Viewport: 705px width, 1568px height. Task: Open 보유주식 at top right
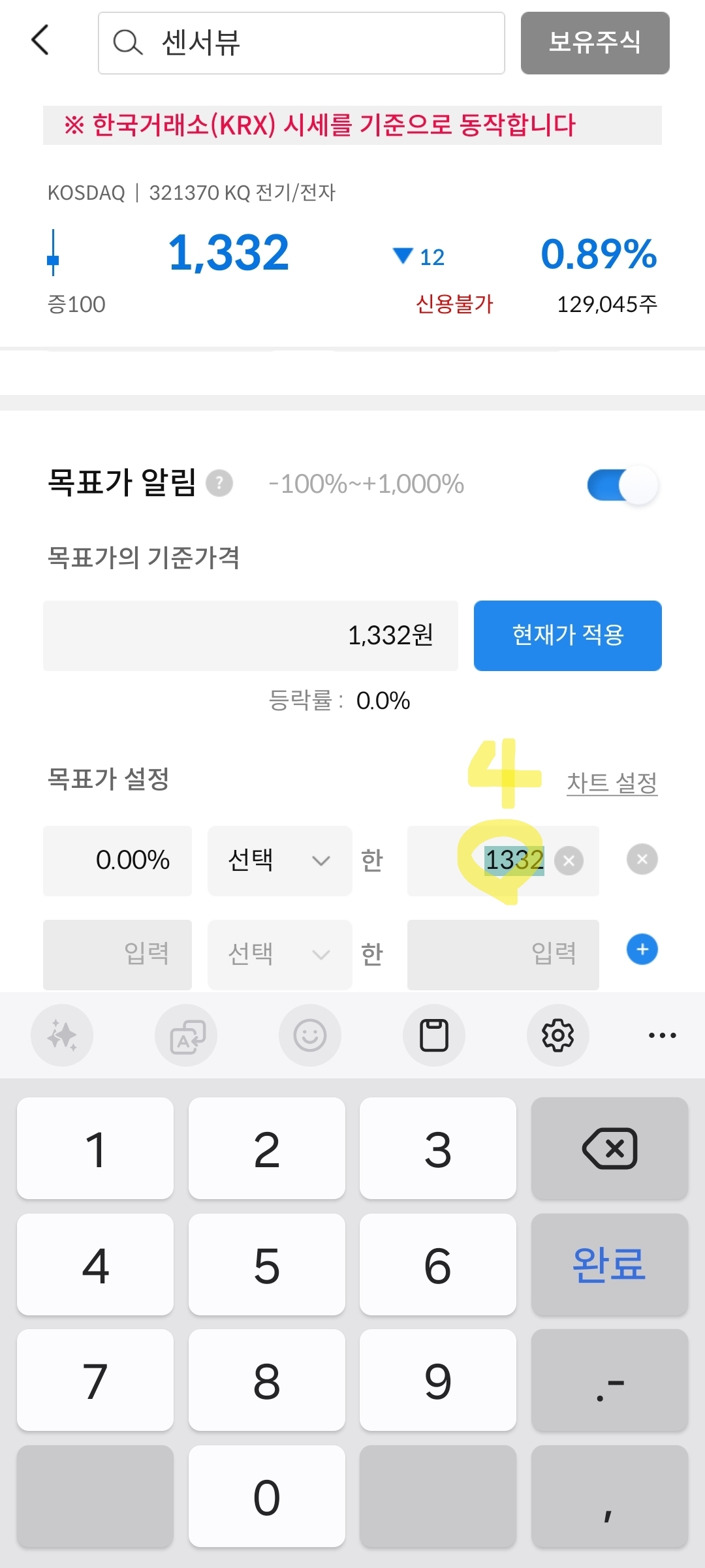(x=595, y=42)
